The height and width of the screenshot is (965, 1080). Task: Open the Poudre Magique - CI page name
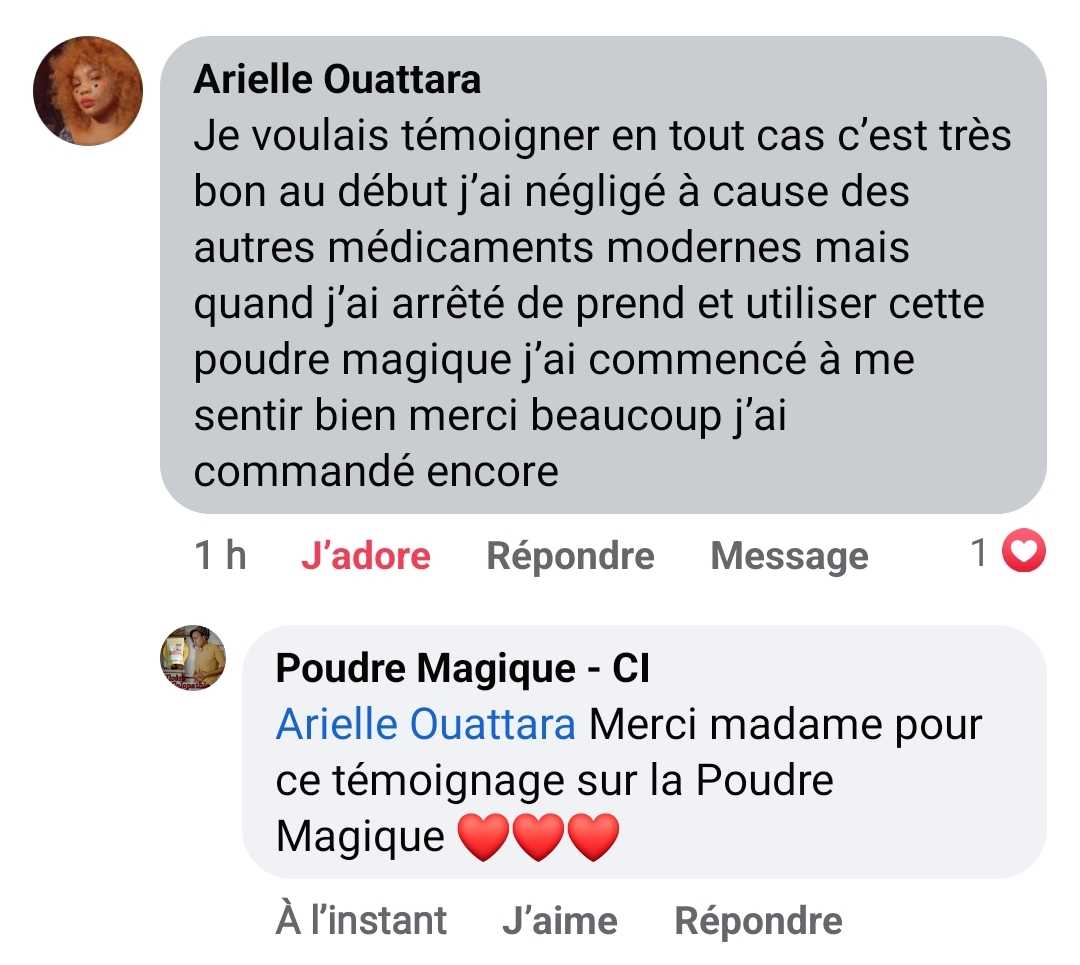point(463,669)
